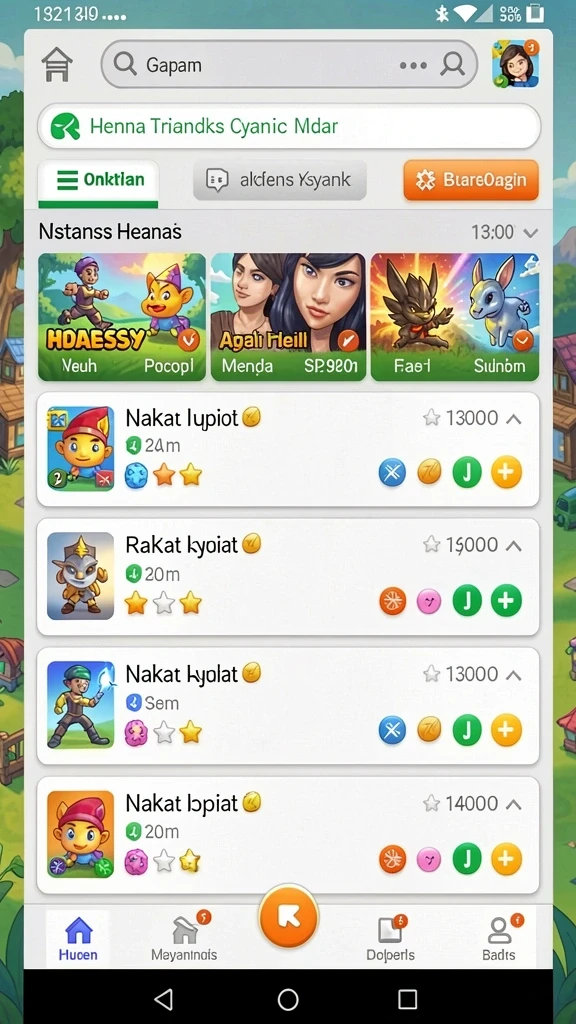576x1024 pixels.
Task: Open the HDAESSY game tile
Action: coord(122,317)
